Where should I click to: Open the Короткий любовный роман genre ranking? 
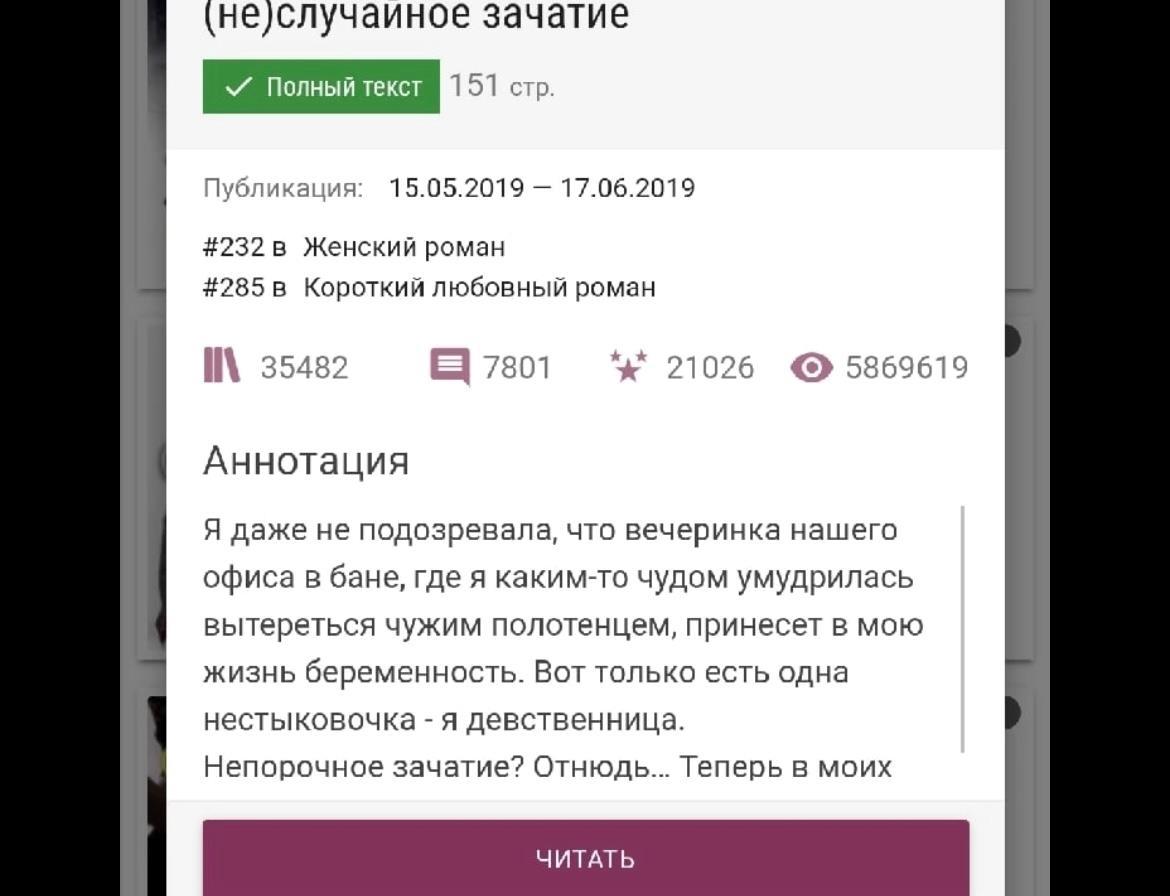[479, 288]
